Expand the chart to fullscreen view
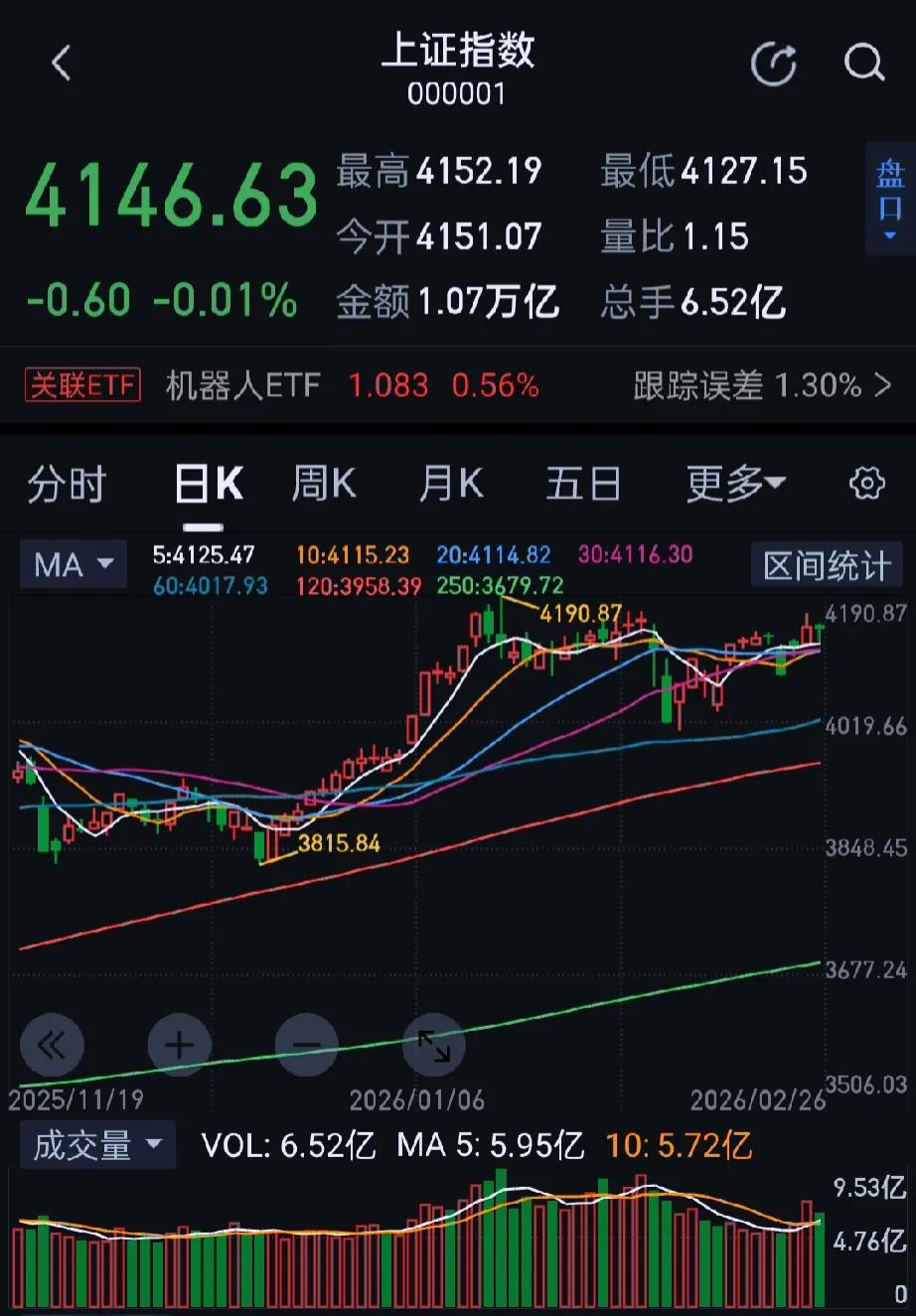The width and height of the screenshot is (916, 1316). pyautogui.click(x=434, y=1045)
